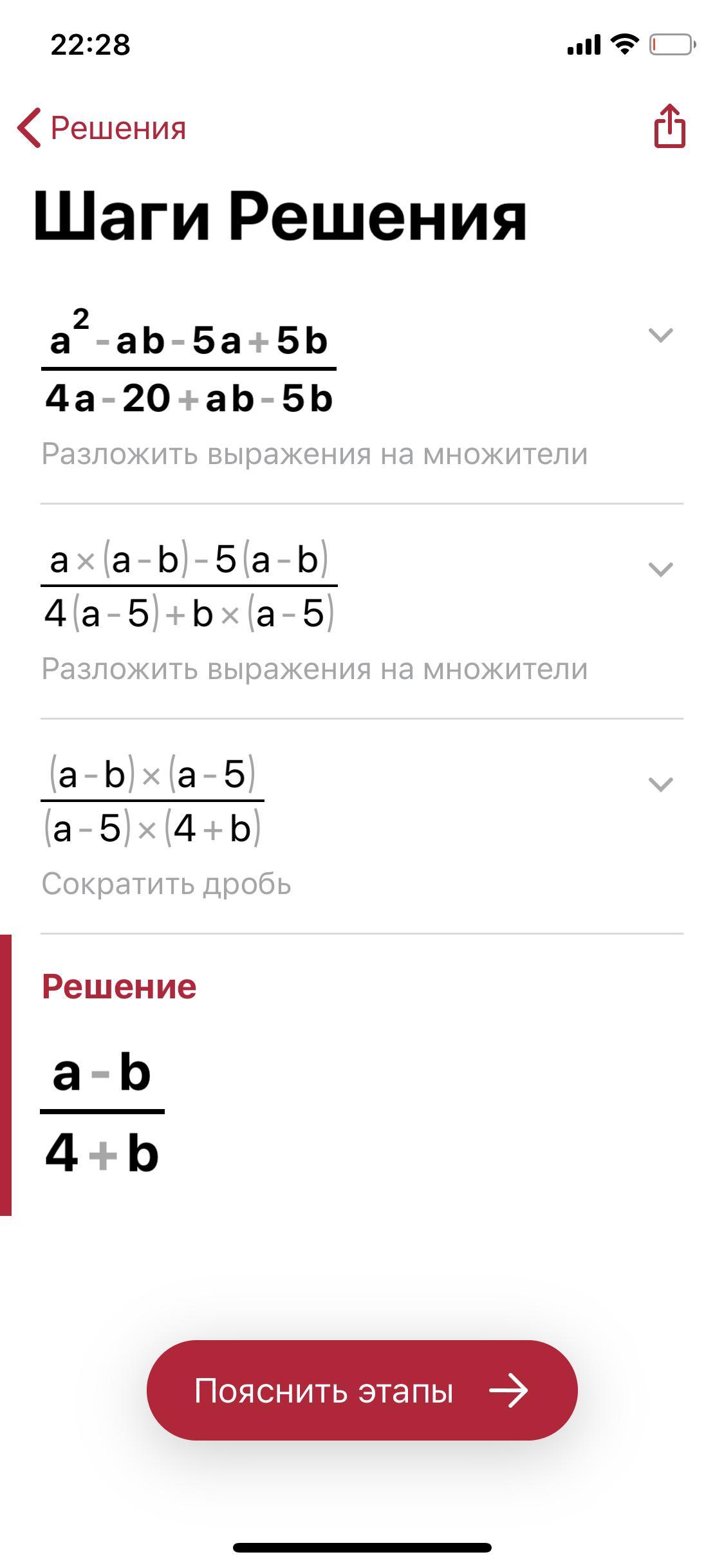Expand the Сократить дробь step
Viewport: 724px width, 1568px height.
(x=661, y=785)
